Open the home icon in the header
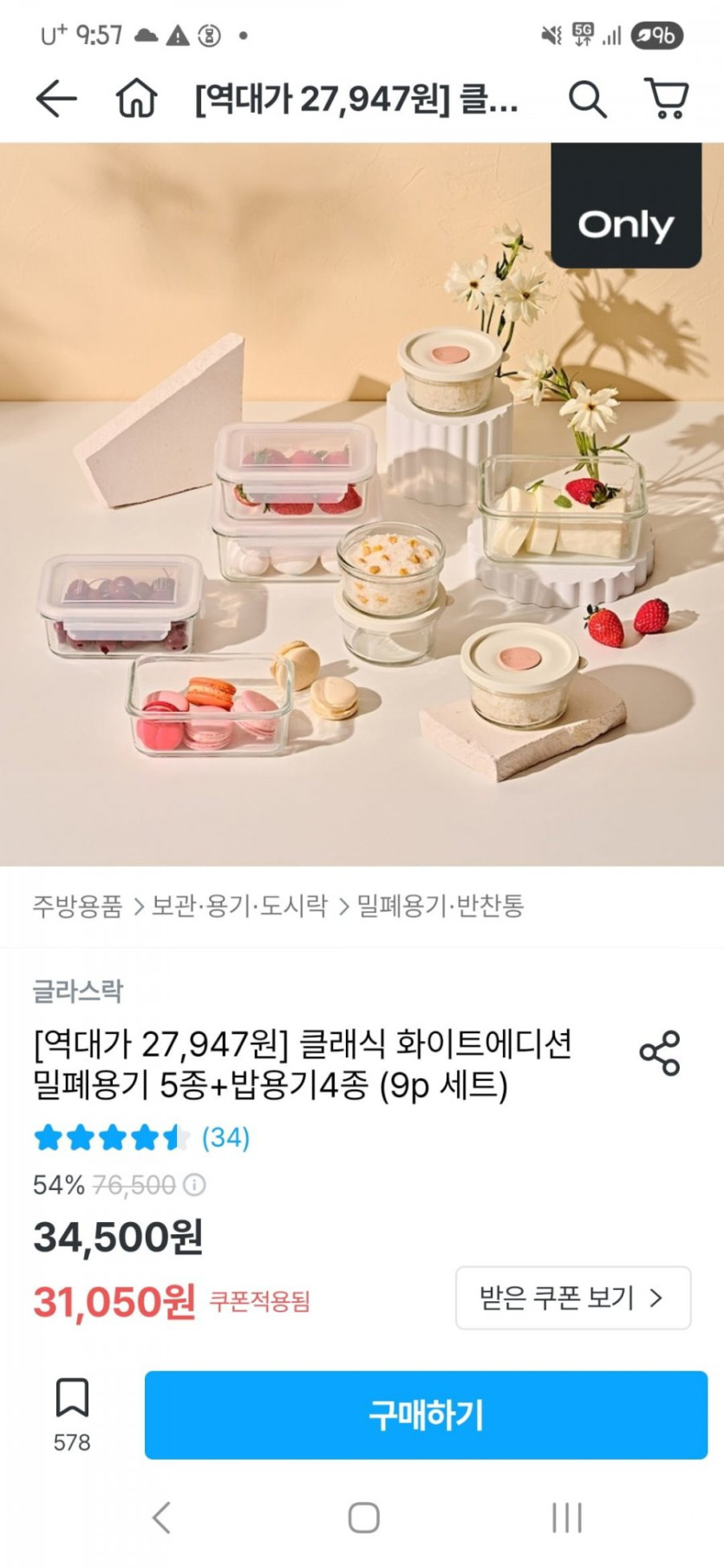The image size is (724, 1568). click(137, 99)
